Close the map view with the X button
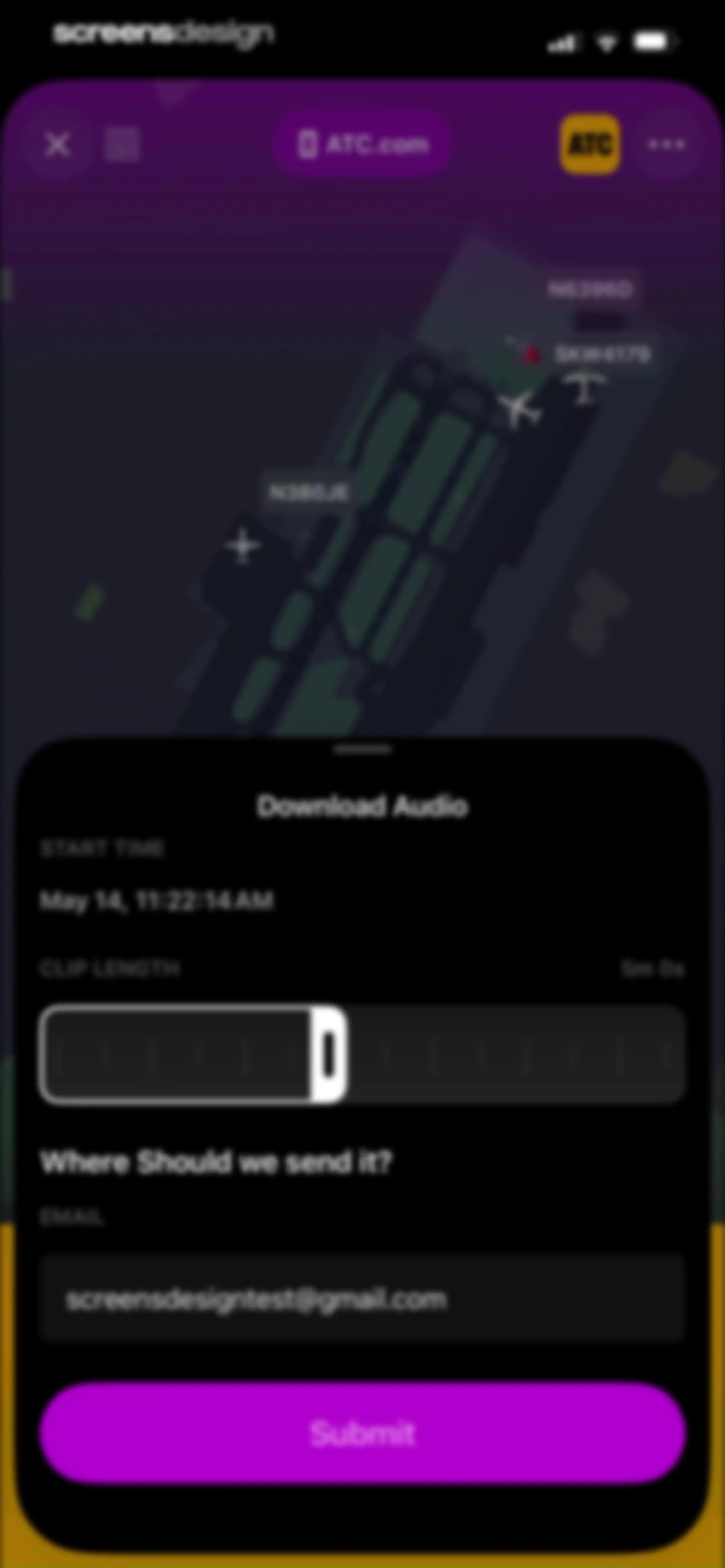This screenshot has height=1568, width=725. pos(58,145)
